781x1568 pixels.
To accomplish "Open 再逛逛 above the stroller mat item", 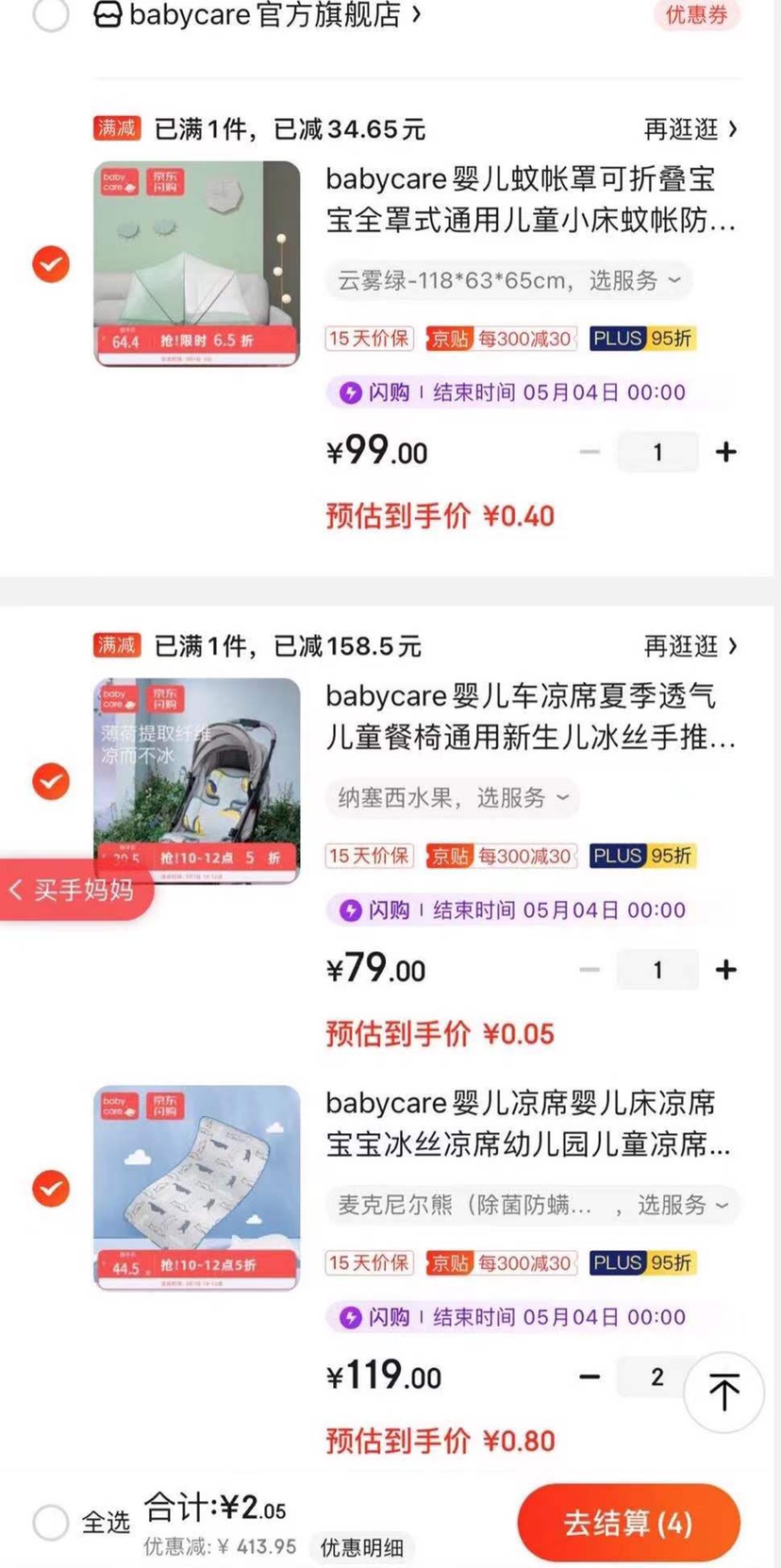I will pyautogui.click(x=690, y=646).
